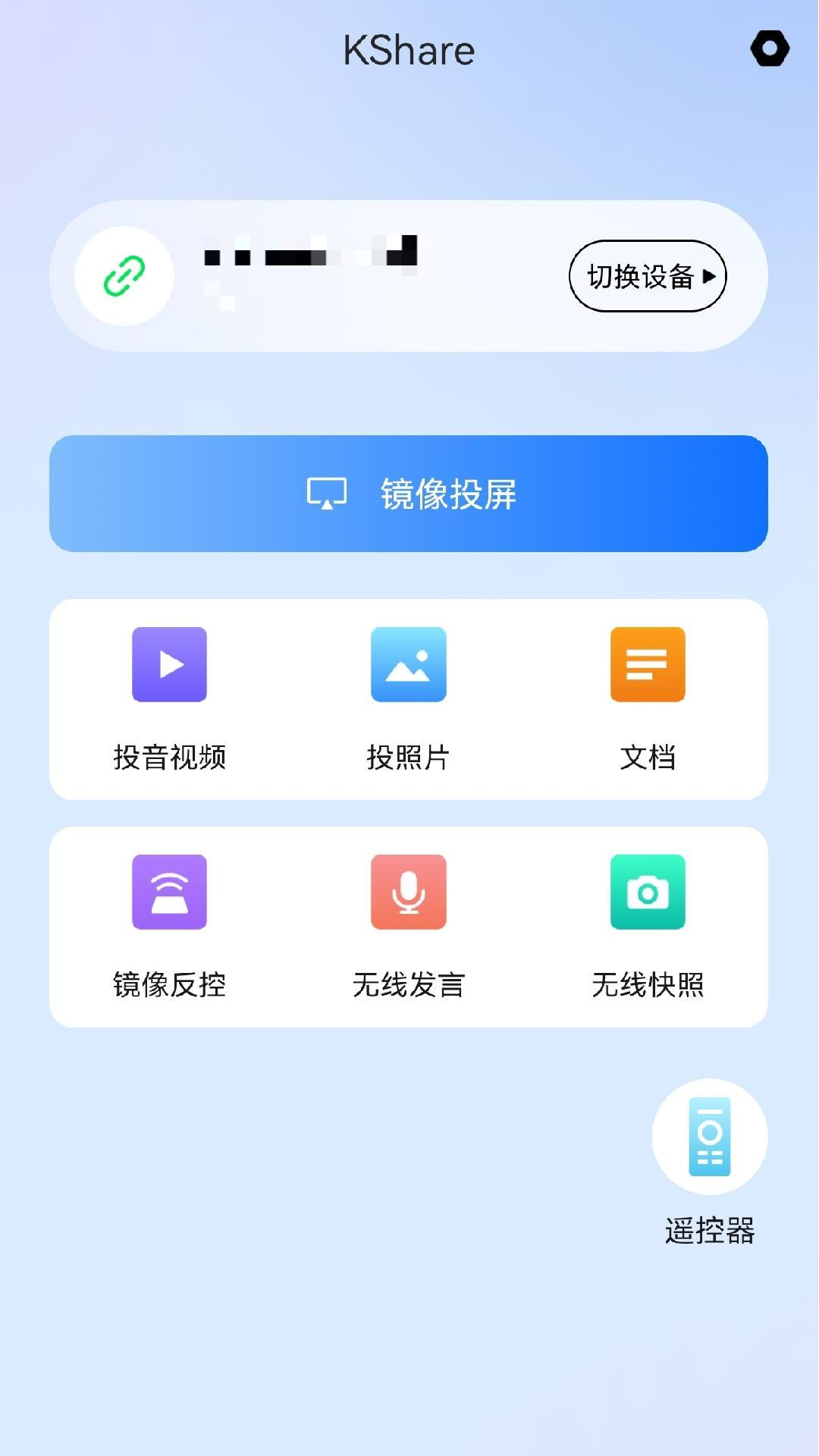Tap the 投音视频 text label
Viewport: 819px width, 1456px height.
coord(169,756)
